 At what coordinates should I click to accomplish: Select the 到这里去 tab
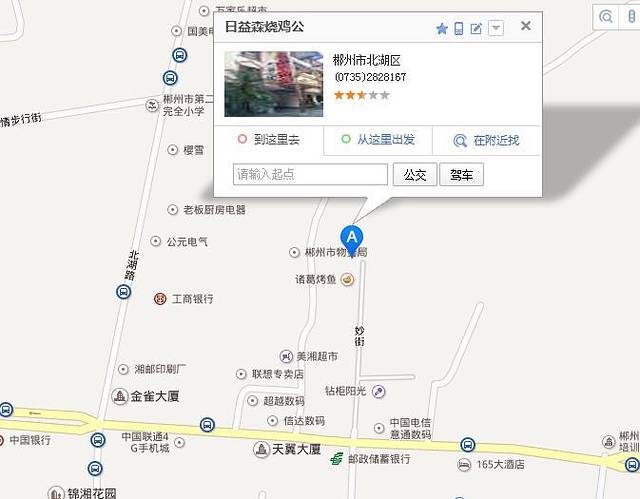coord(269,141)
